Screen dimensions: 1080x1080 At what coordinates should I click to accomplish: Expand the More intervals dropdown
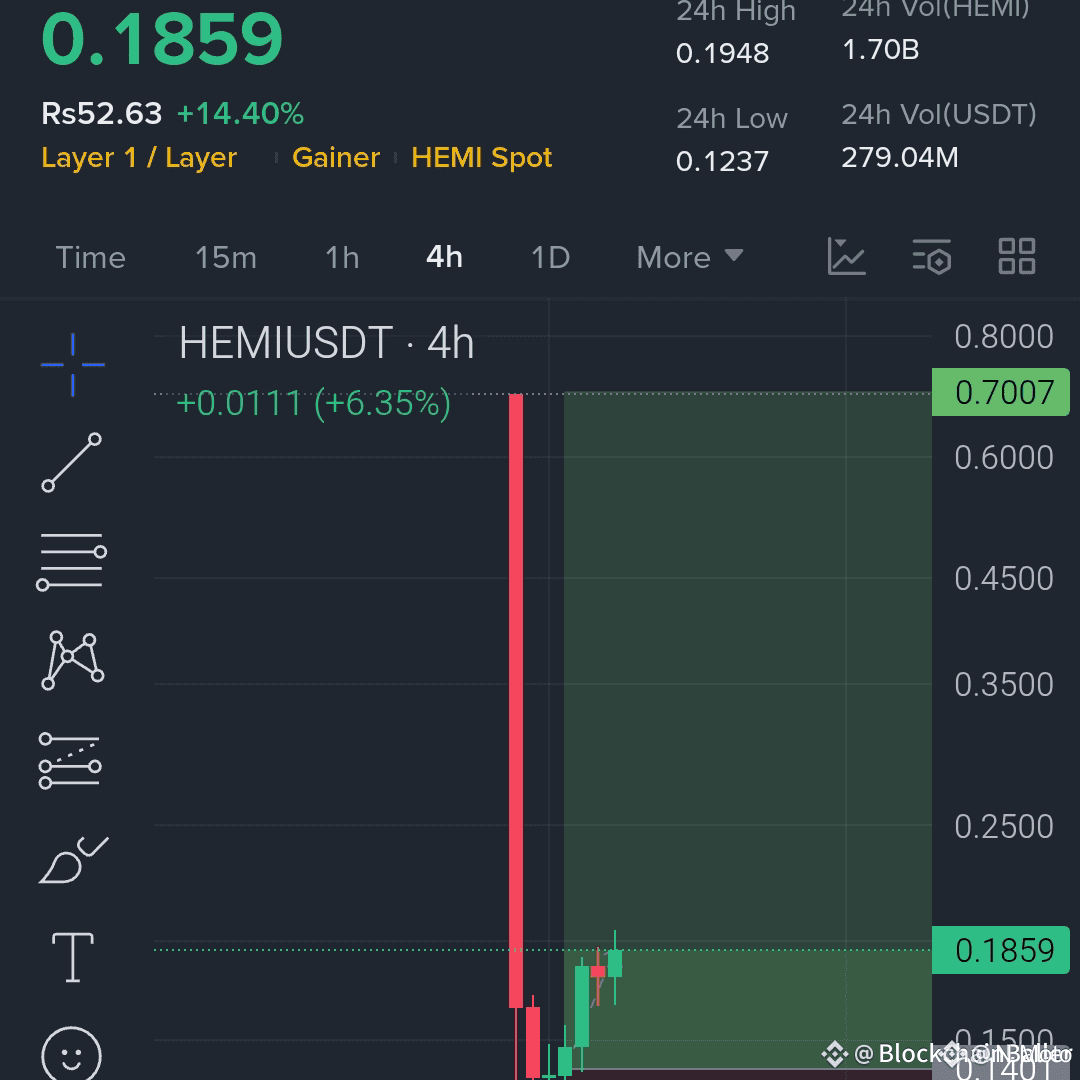coord(689,258)
